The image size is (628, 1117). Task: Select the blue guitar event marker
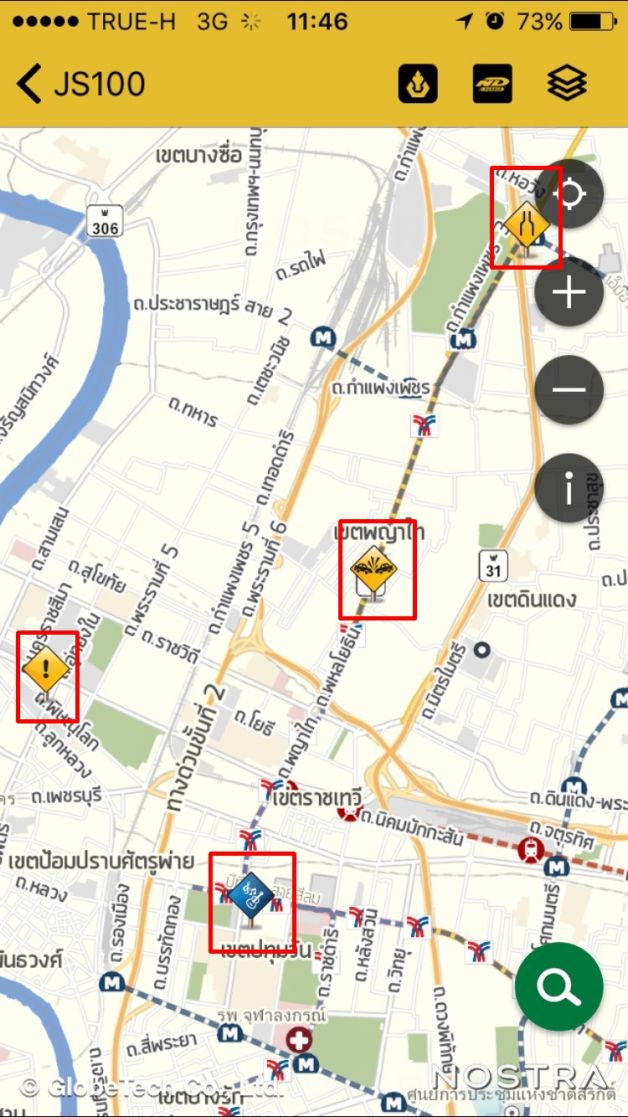point(251,892)
